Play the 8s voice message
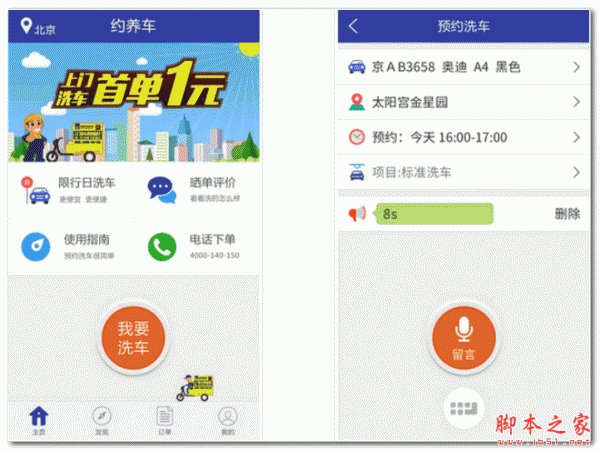600x451 pixels. pyautogui.click(x=432, y=213)
